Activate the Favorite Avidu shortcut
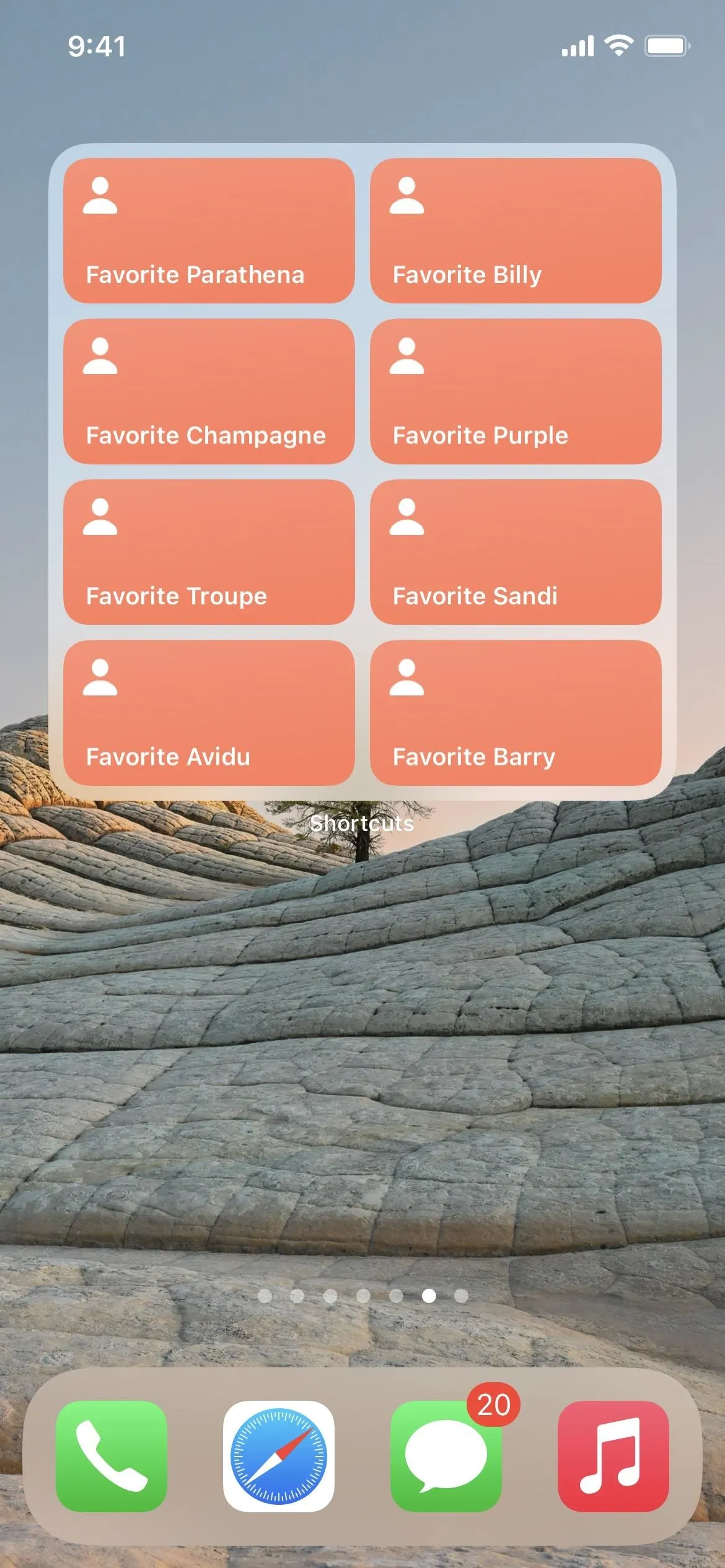Screen dimensions: 725x1568 (209, 713)
